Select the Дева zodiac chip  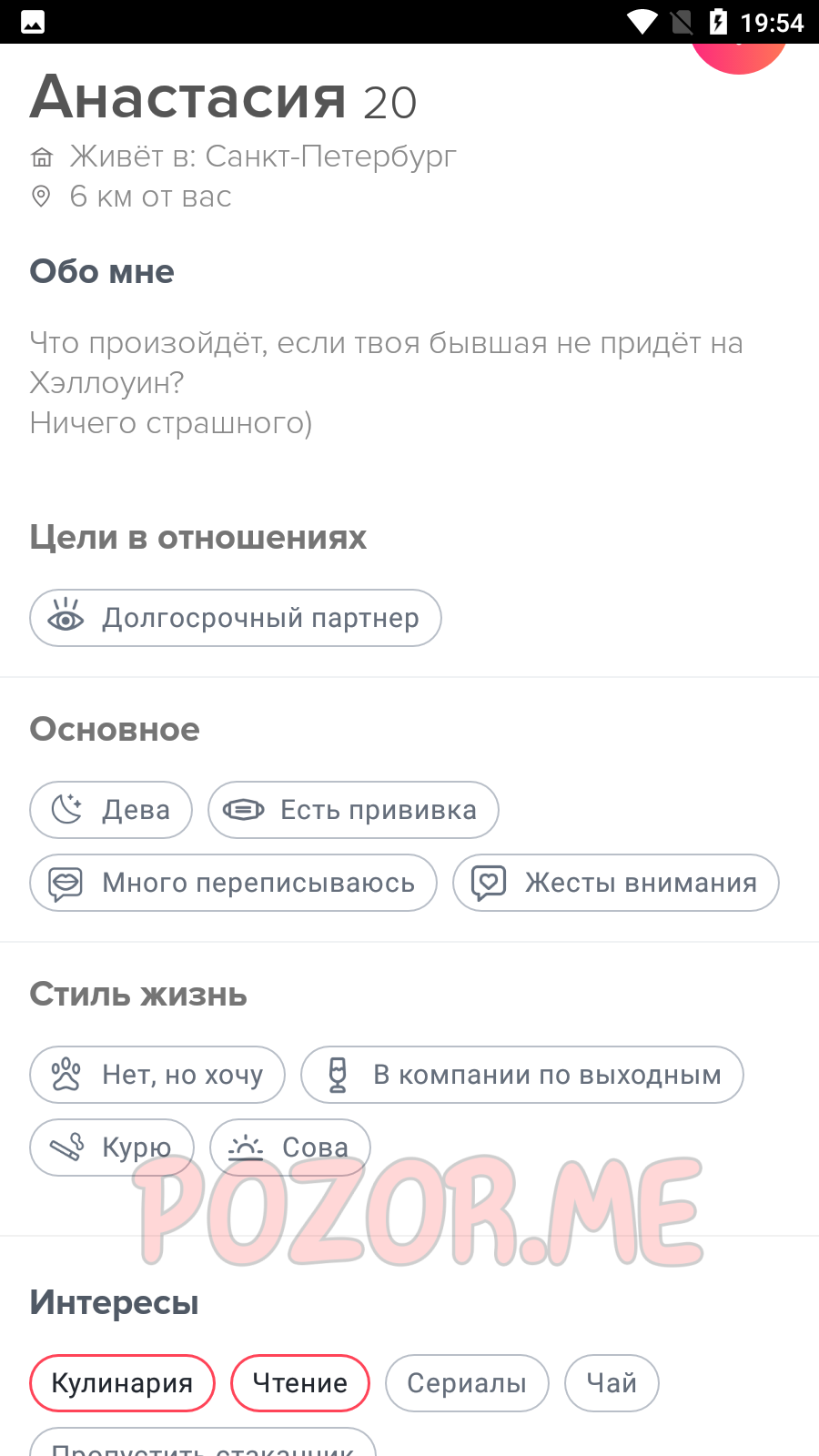pyautogui.click(x=111, y=810)
